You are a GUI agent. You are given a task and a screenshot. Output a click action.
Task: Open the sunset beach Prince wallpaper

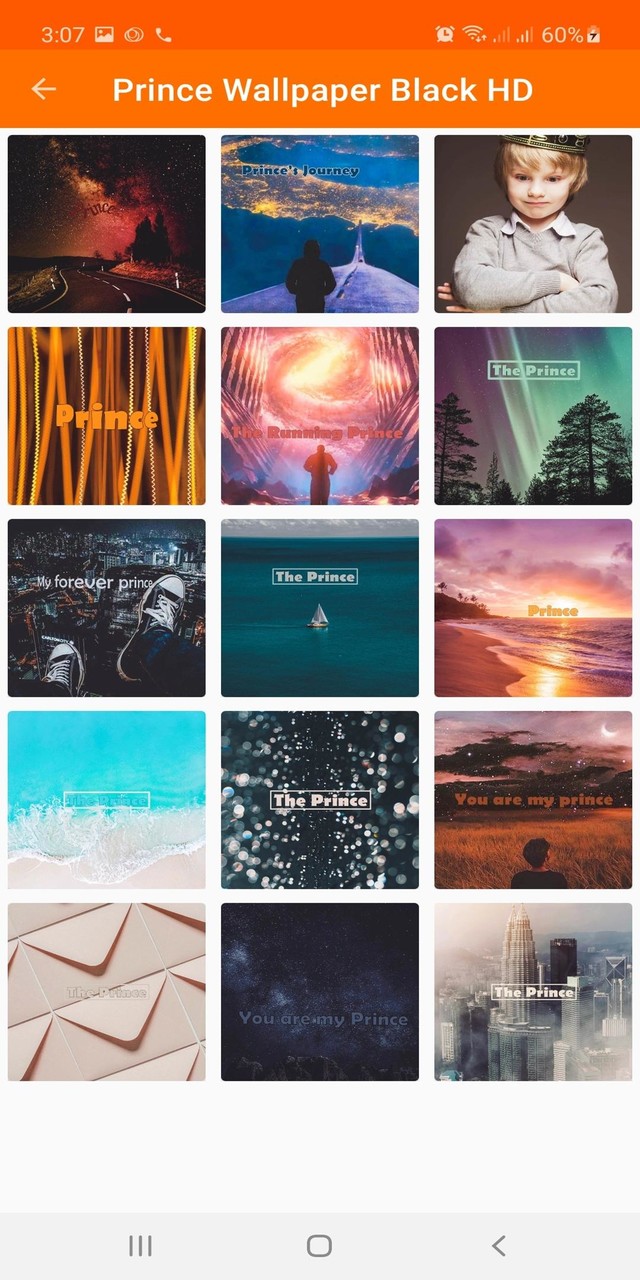533,608
